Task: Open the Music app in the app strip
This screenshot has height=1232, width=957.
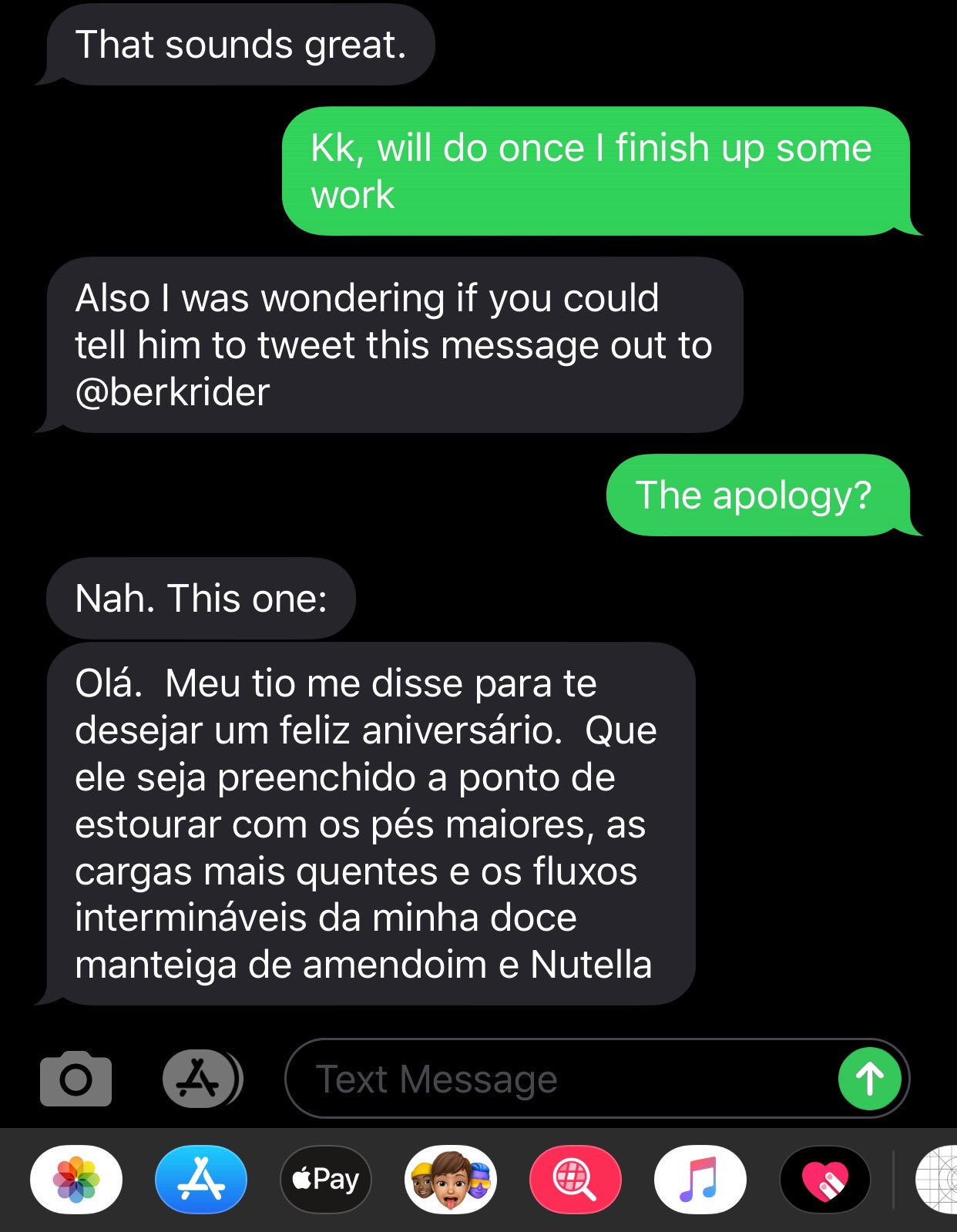Action: [x=700, y=1180]
